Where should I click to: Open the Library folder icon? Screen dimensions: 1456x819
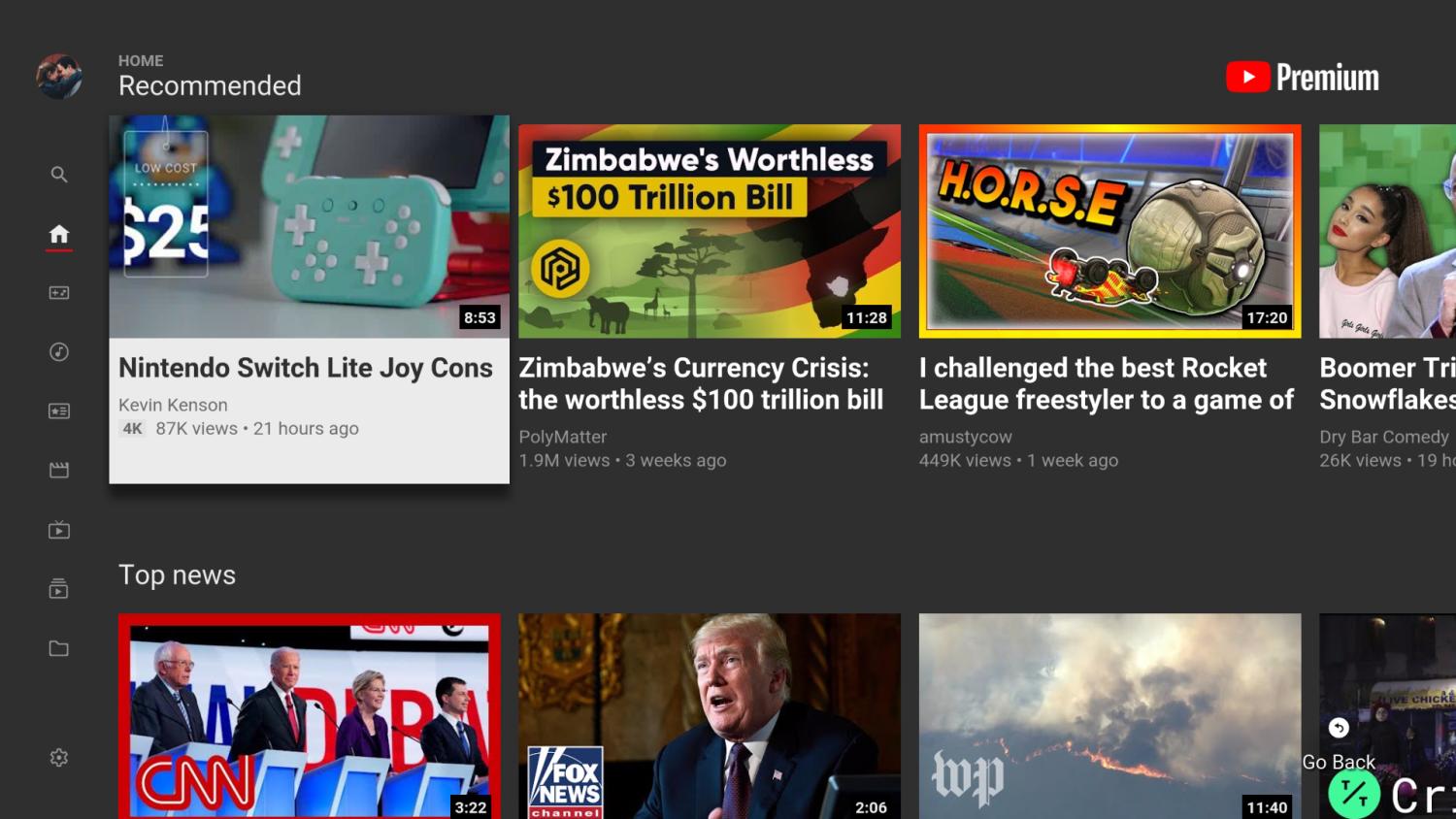(59, 648)
